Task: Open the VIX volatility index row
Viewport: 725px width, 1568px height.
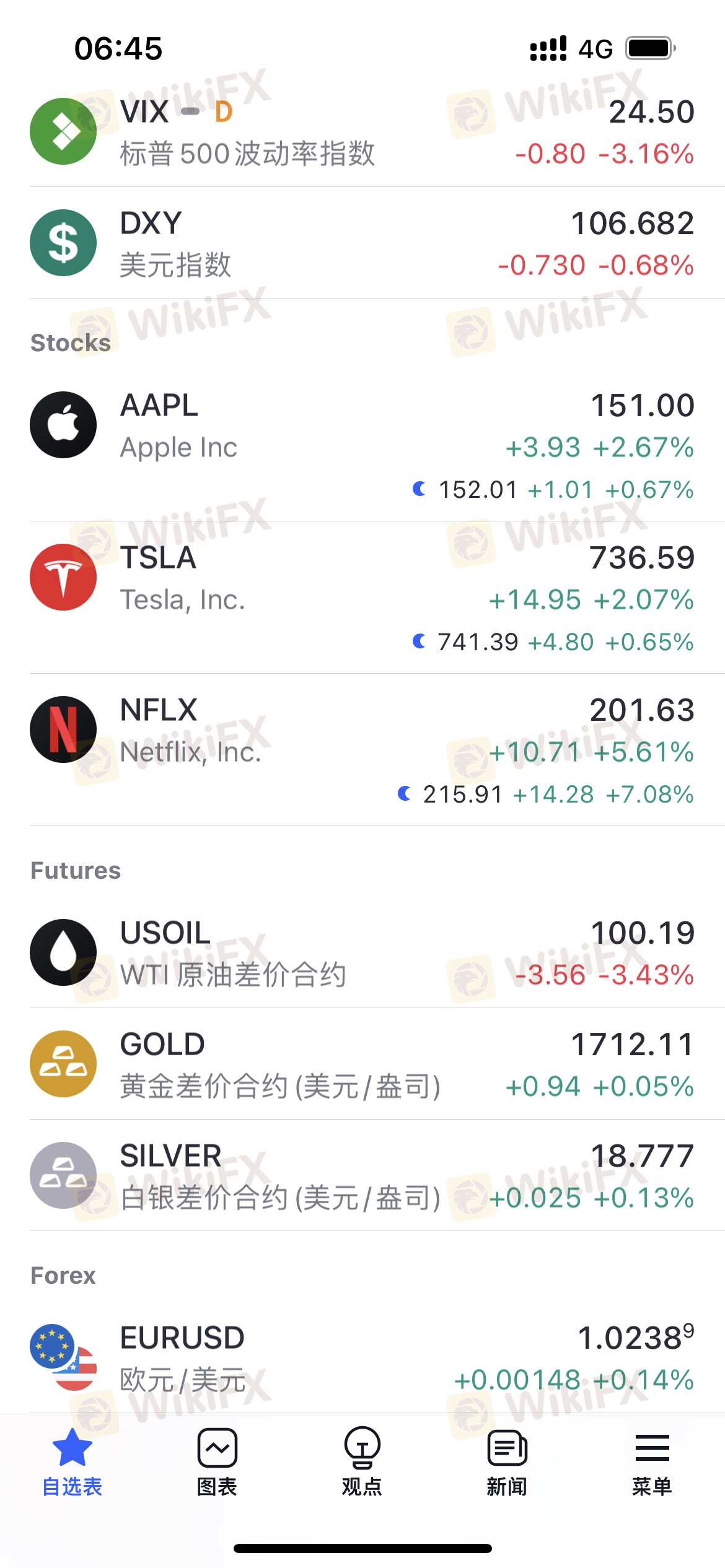Action: pyautogui.click(x=362, y=131)
